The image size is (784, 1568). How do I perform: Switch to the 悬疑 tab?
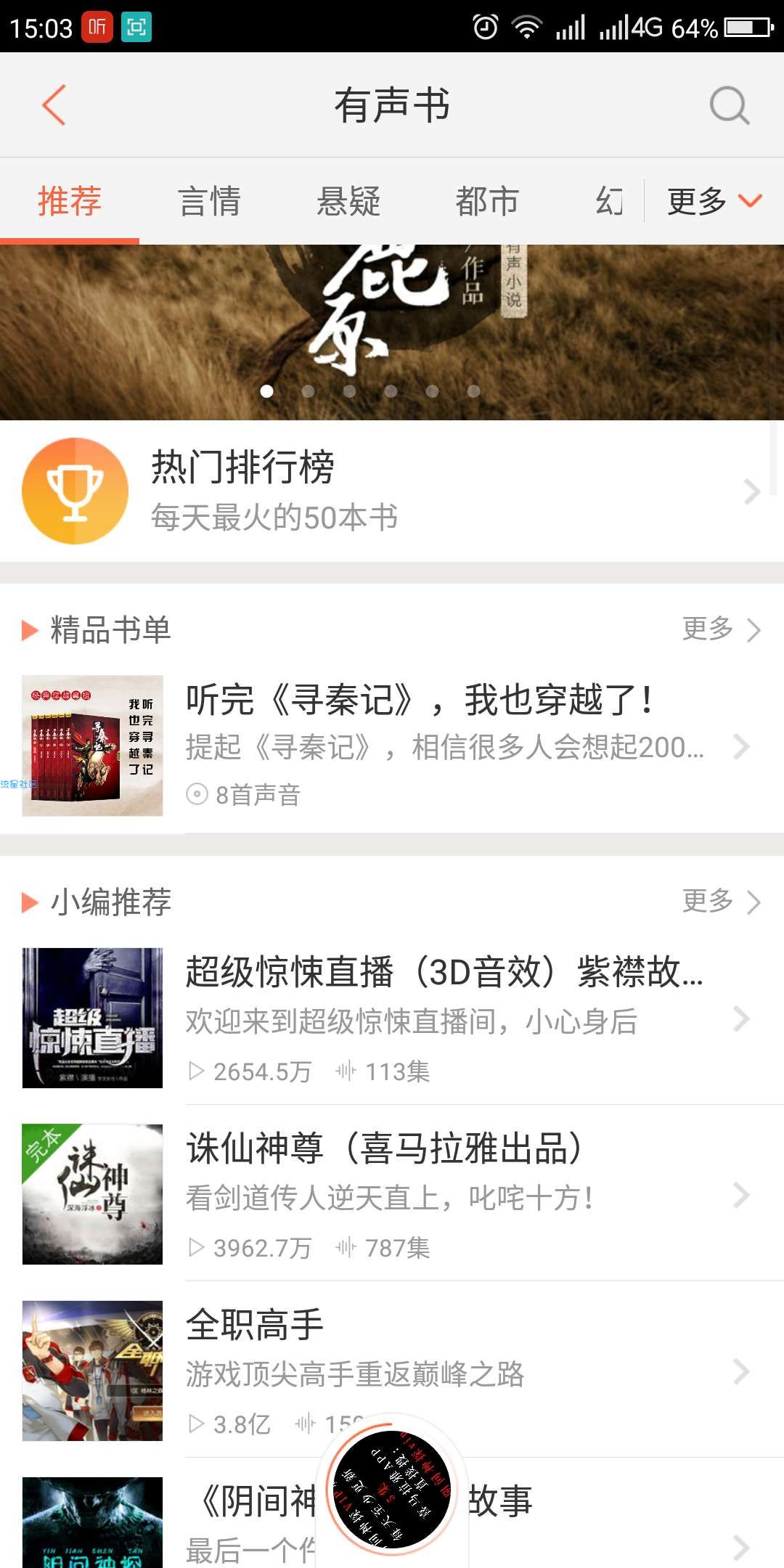coord(348,201)
